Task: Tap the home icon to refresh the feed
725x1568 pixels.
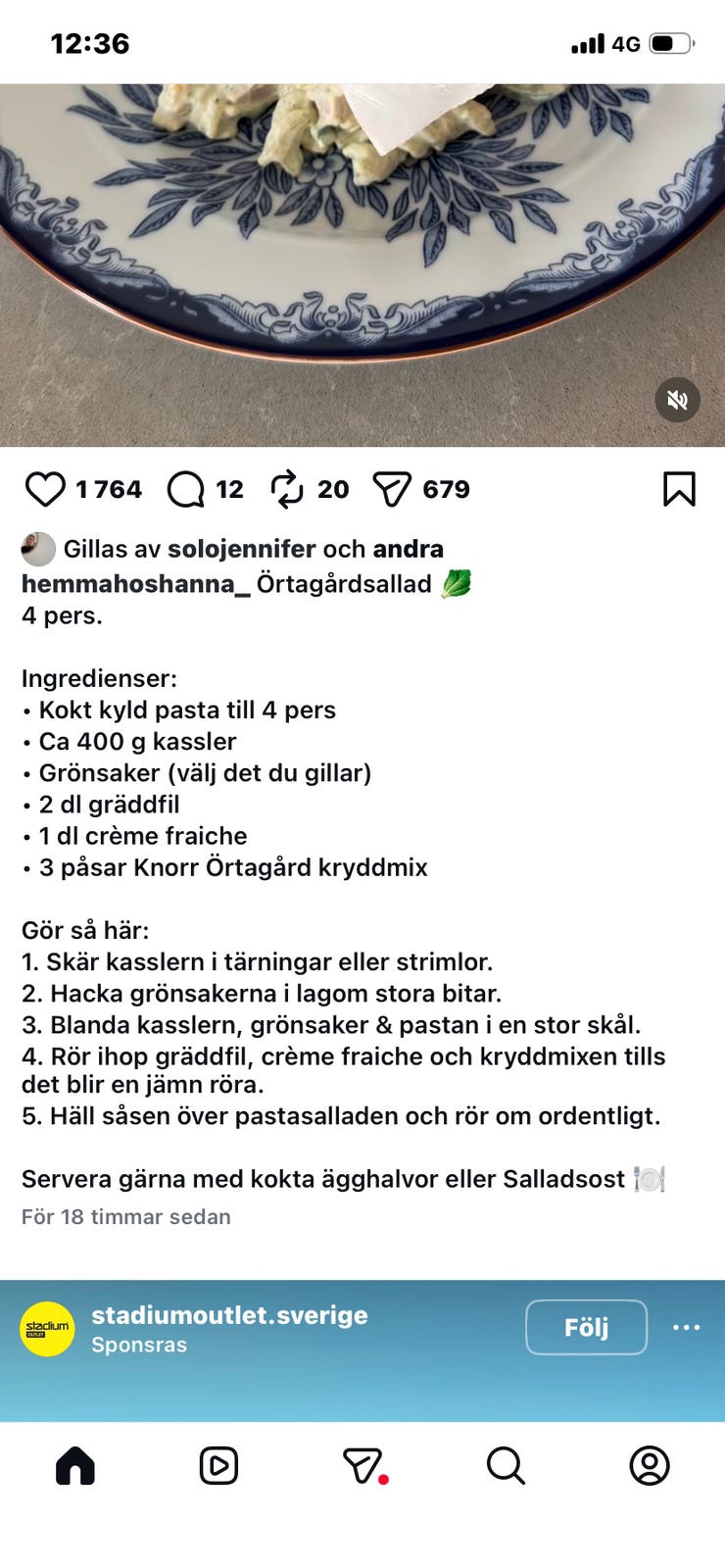Action: (76, 1465)
